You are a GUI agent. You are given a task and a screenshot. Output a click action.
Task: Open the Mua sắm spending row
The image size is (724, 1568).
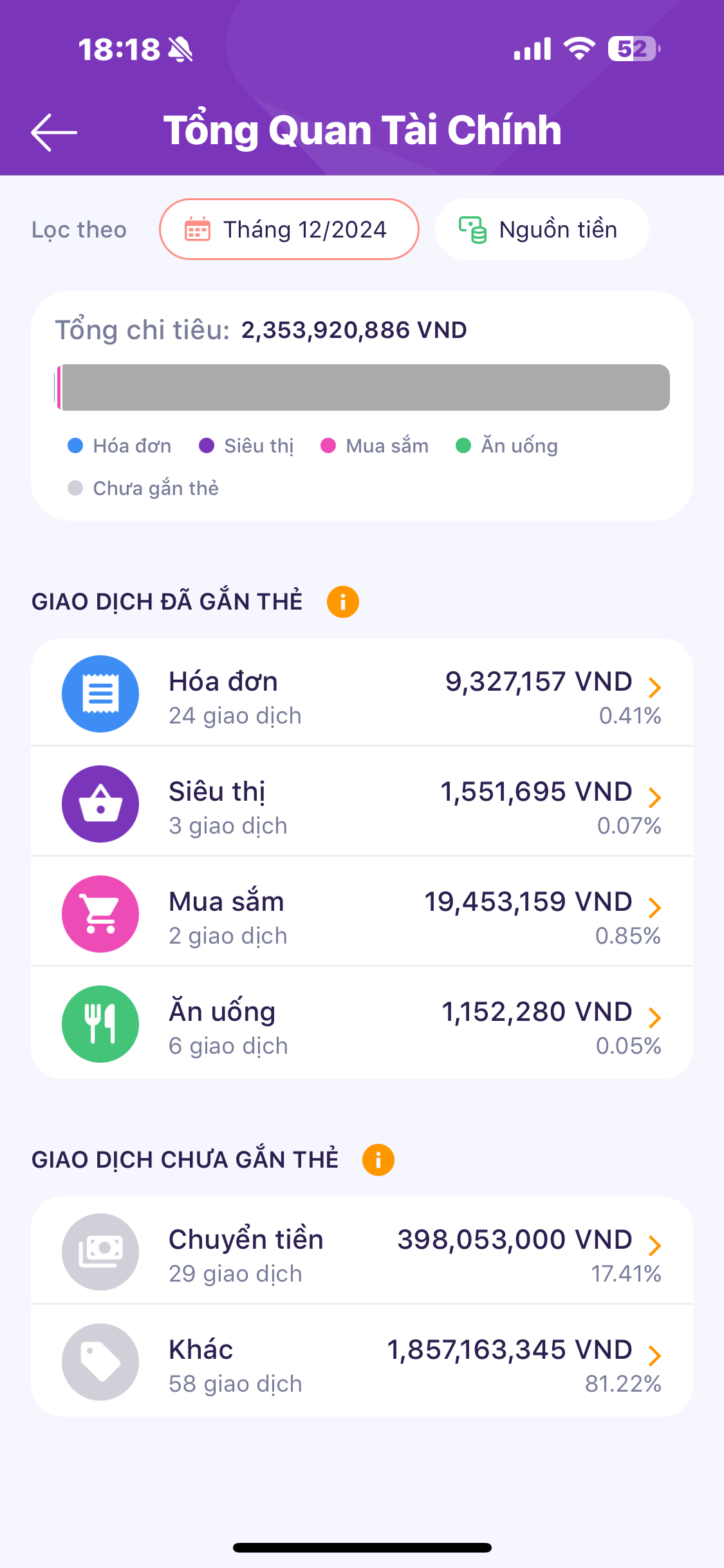pos(362,914)
